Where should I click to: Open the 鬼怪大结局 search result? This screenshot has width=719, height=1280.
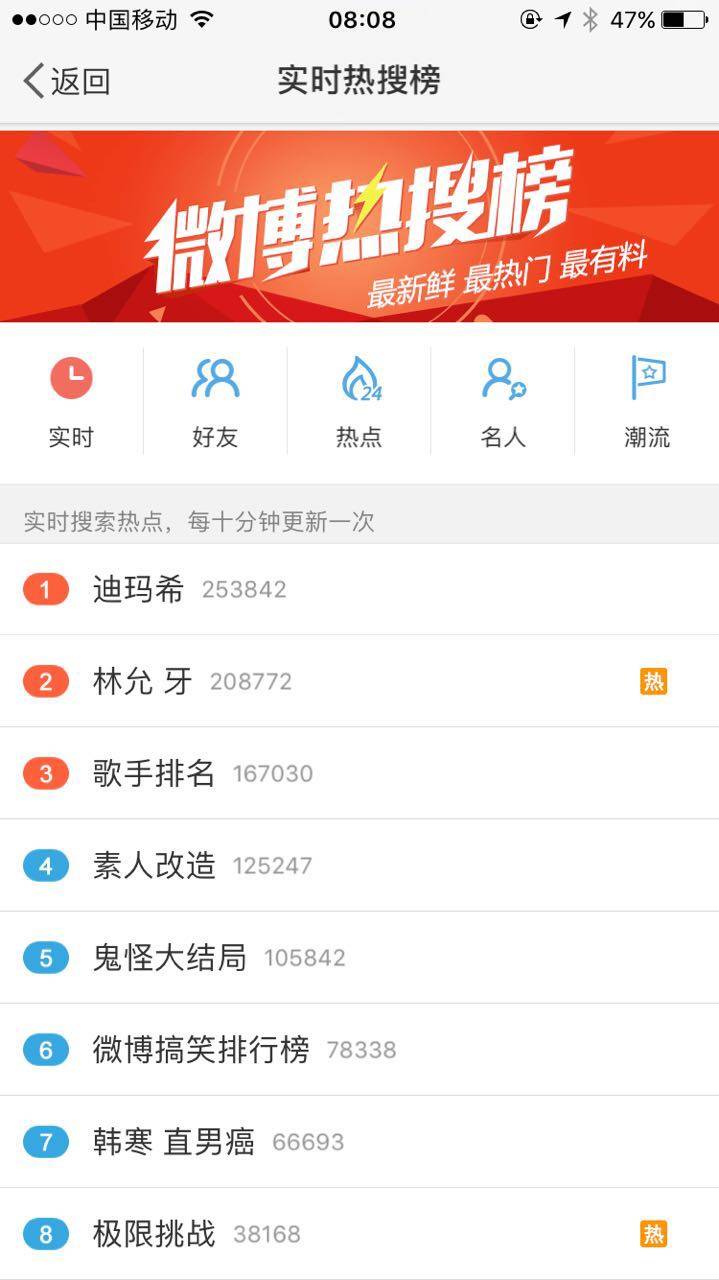169,958
